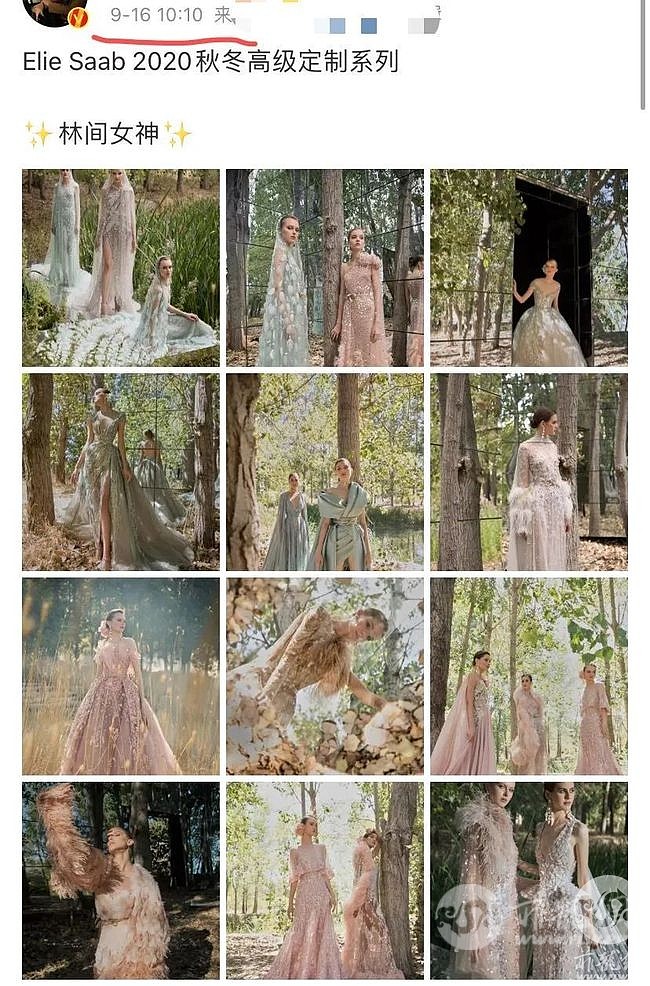View photo of two sage green dresses

[x=325, y=471]
